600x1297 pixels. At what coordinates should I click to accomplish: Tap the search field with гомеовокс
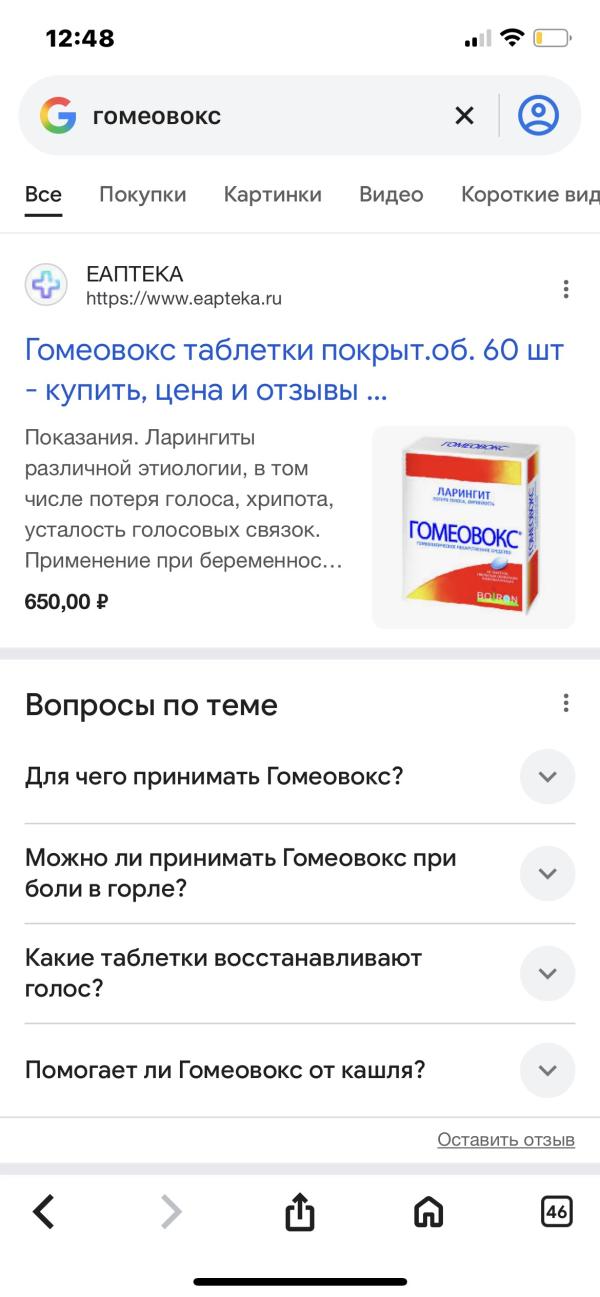pos(260,116)
